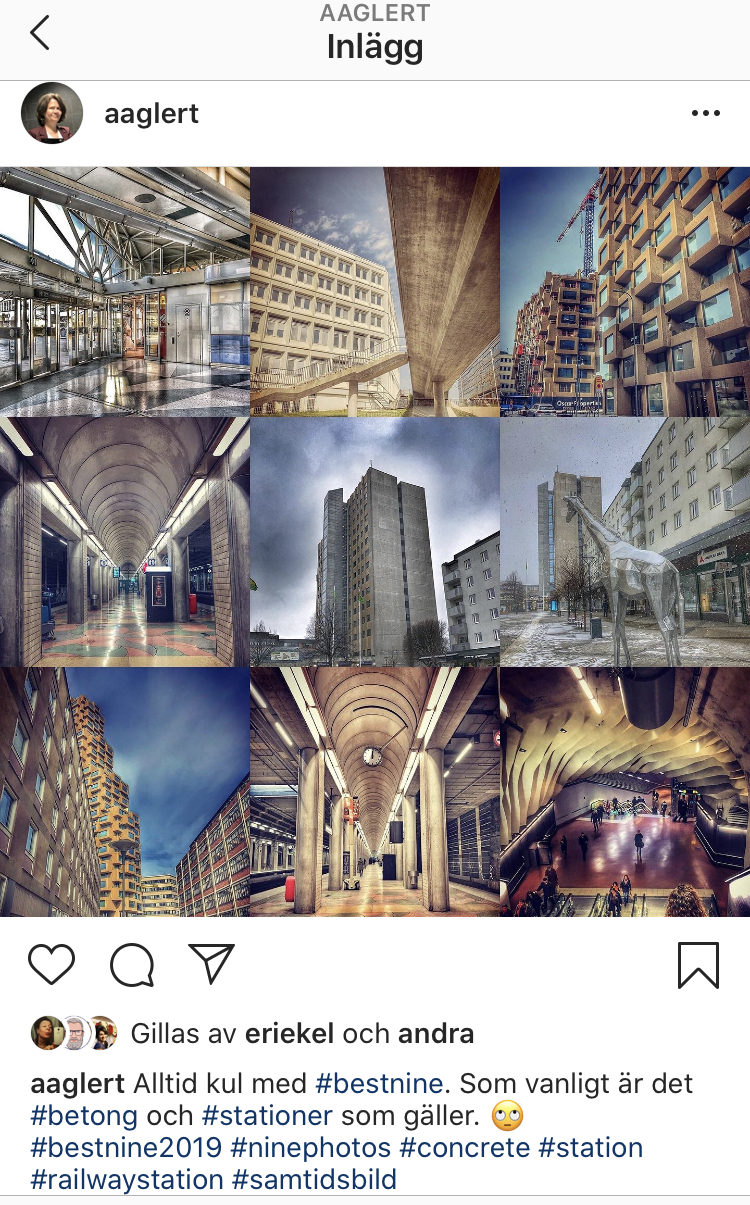Open the #betong hashtag

click(x=85, y=1116)
